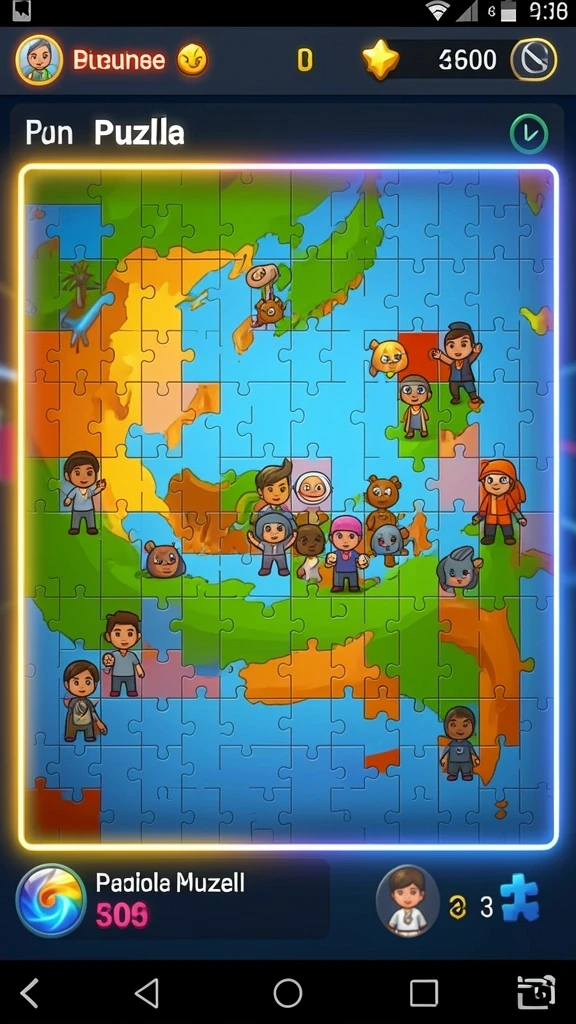Tap the left chevron in the navigation bar
This screenshot has height=1024, width=576.
pyautogui.click(x=29, y=993)
